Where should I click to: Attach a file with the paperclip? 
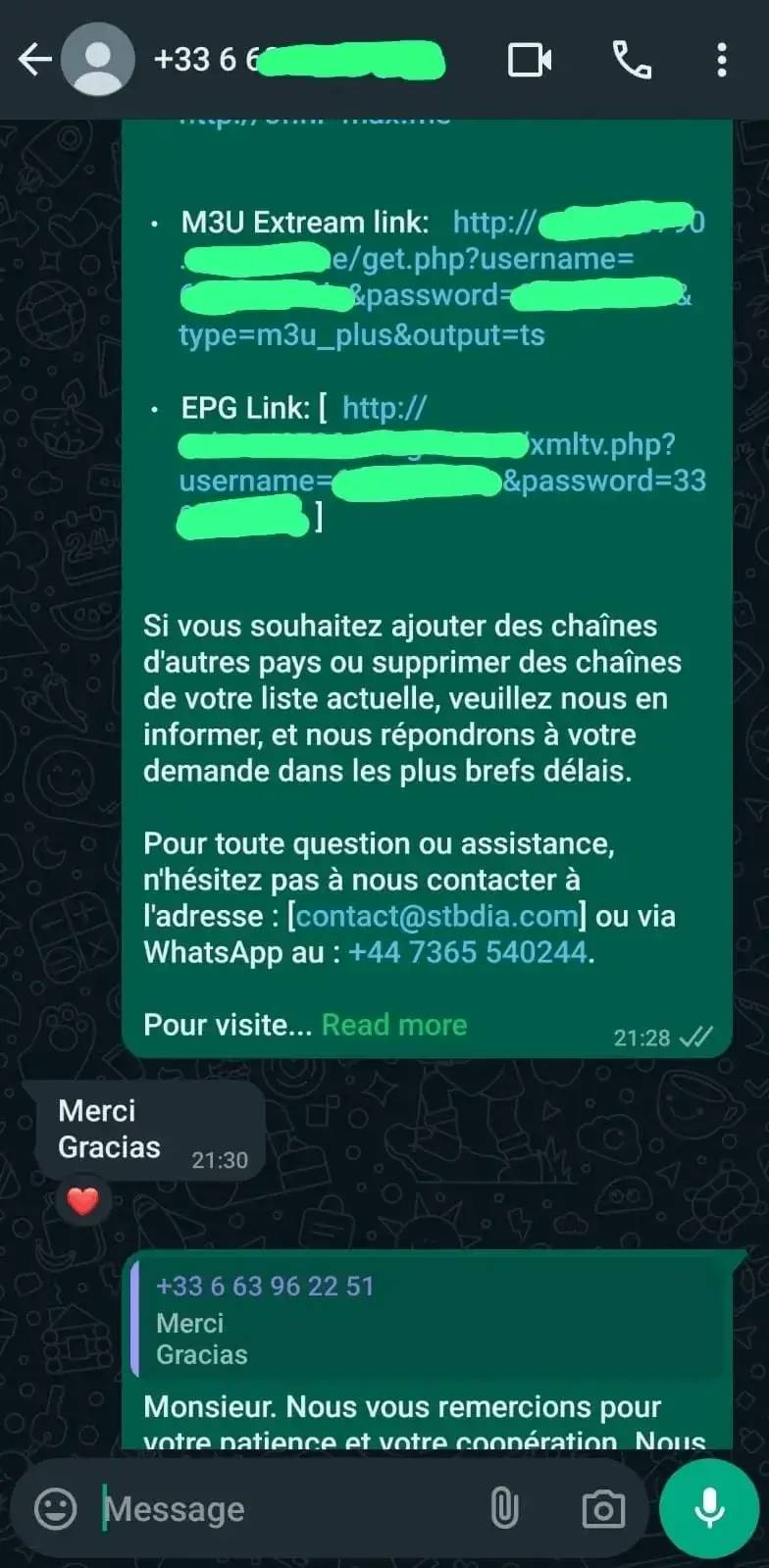504,1509
